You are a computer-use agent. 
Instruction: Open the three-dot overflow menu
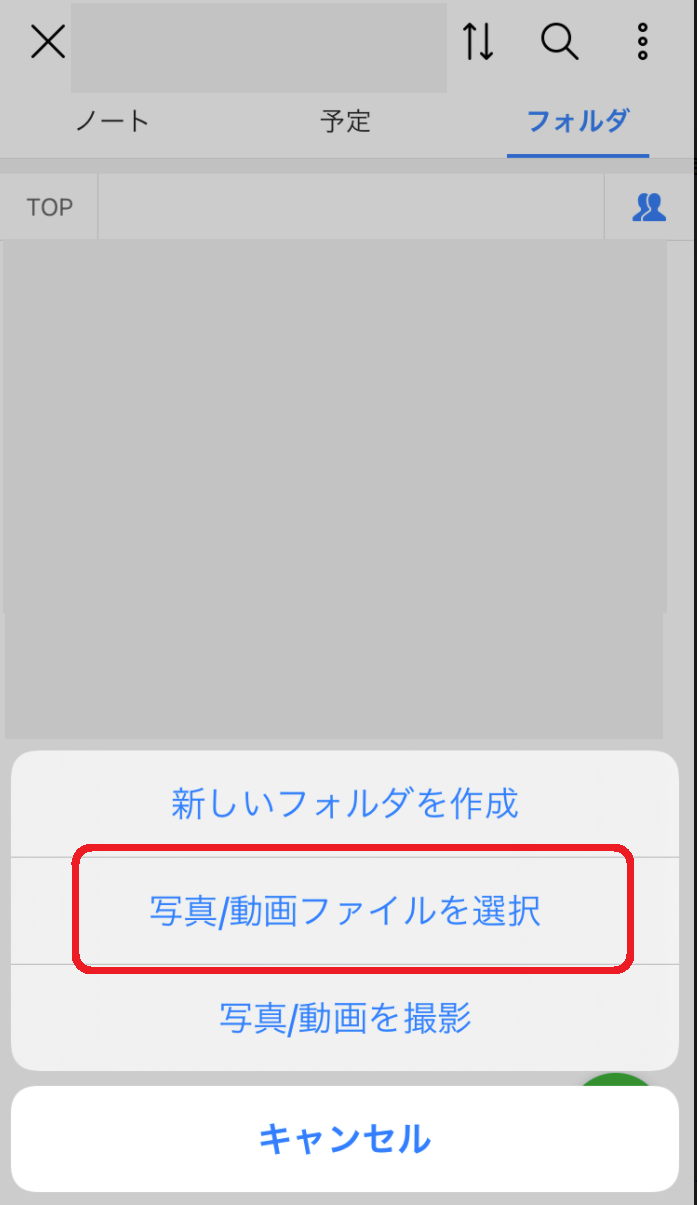(643, 42)
